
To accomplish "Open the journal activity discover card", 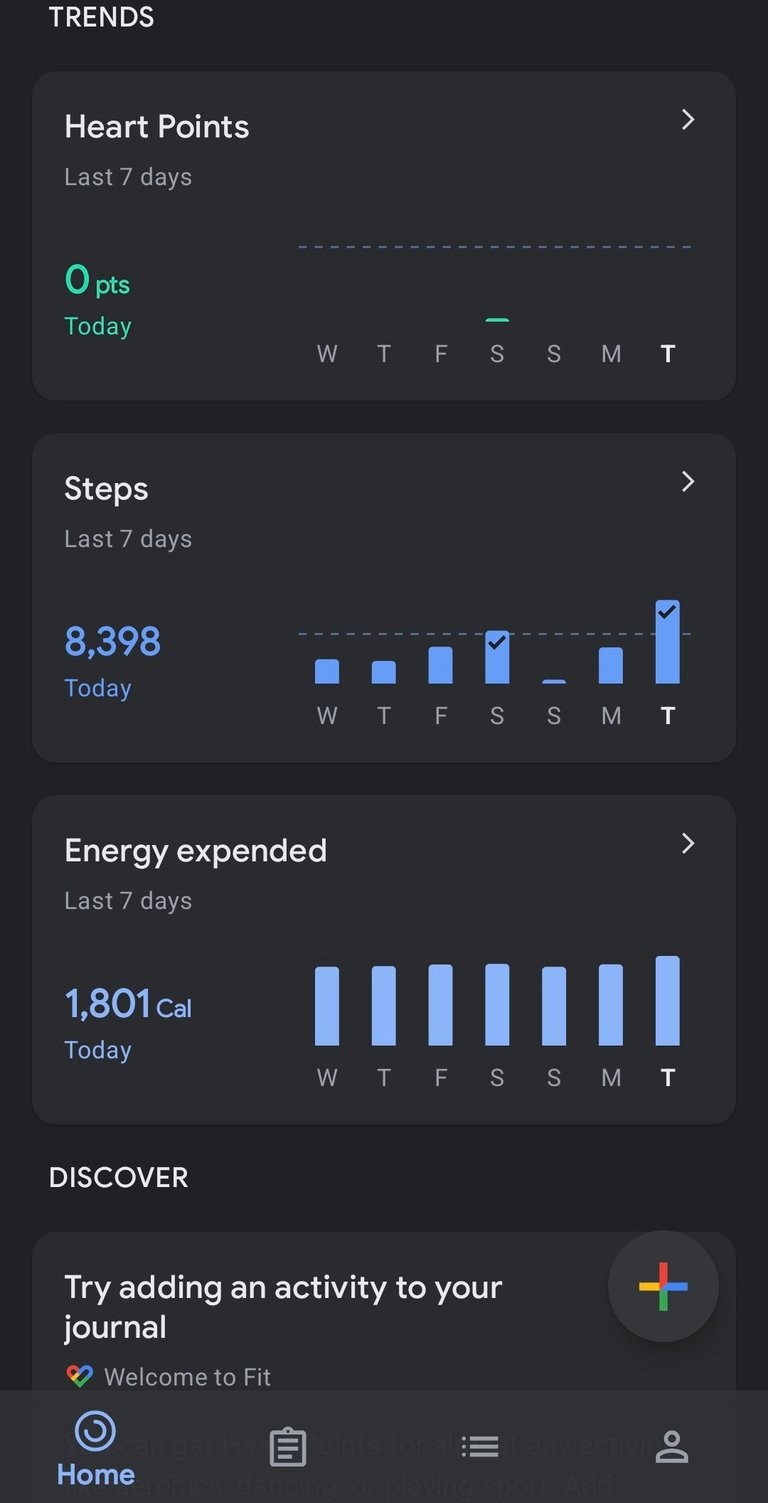I will click(x=300, y=1310).
